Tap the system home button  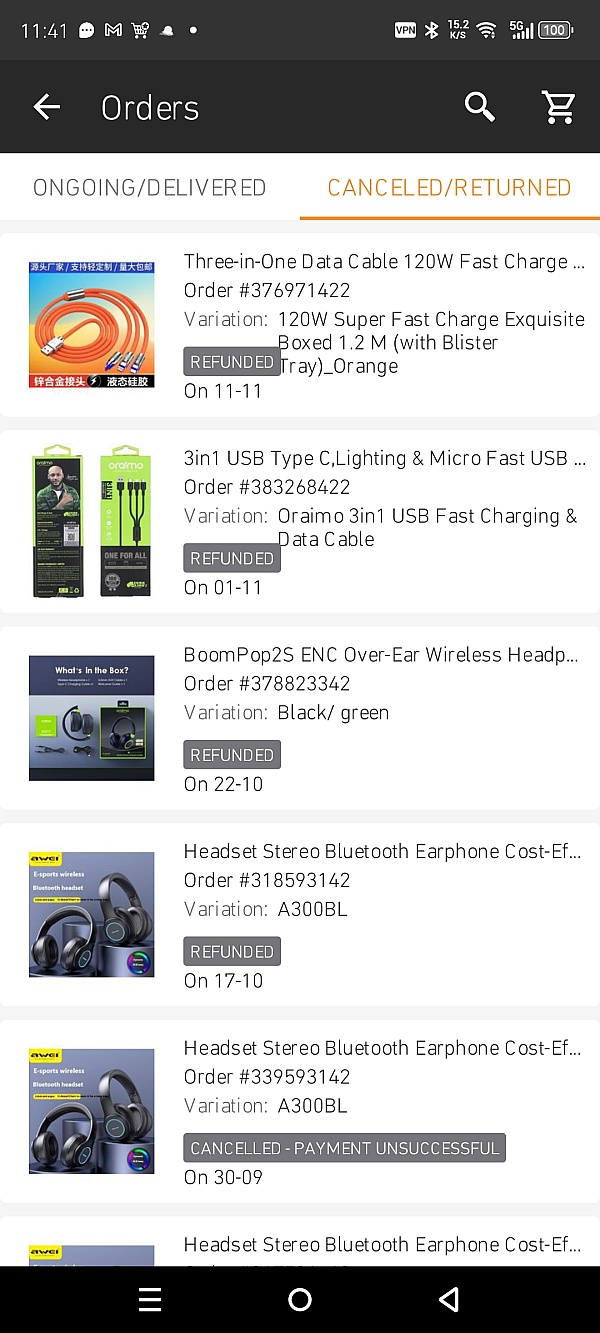[300, 1299]
